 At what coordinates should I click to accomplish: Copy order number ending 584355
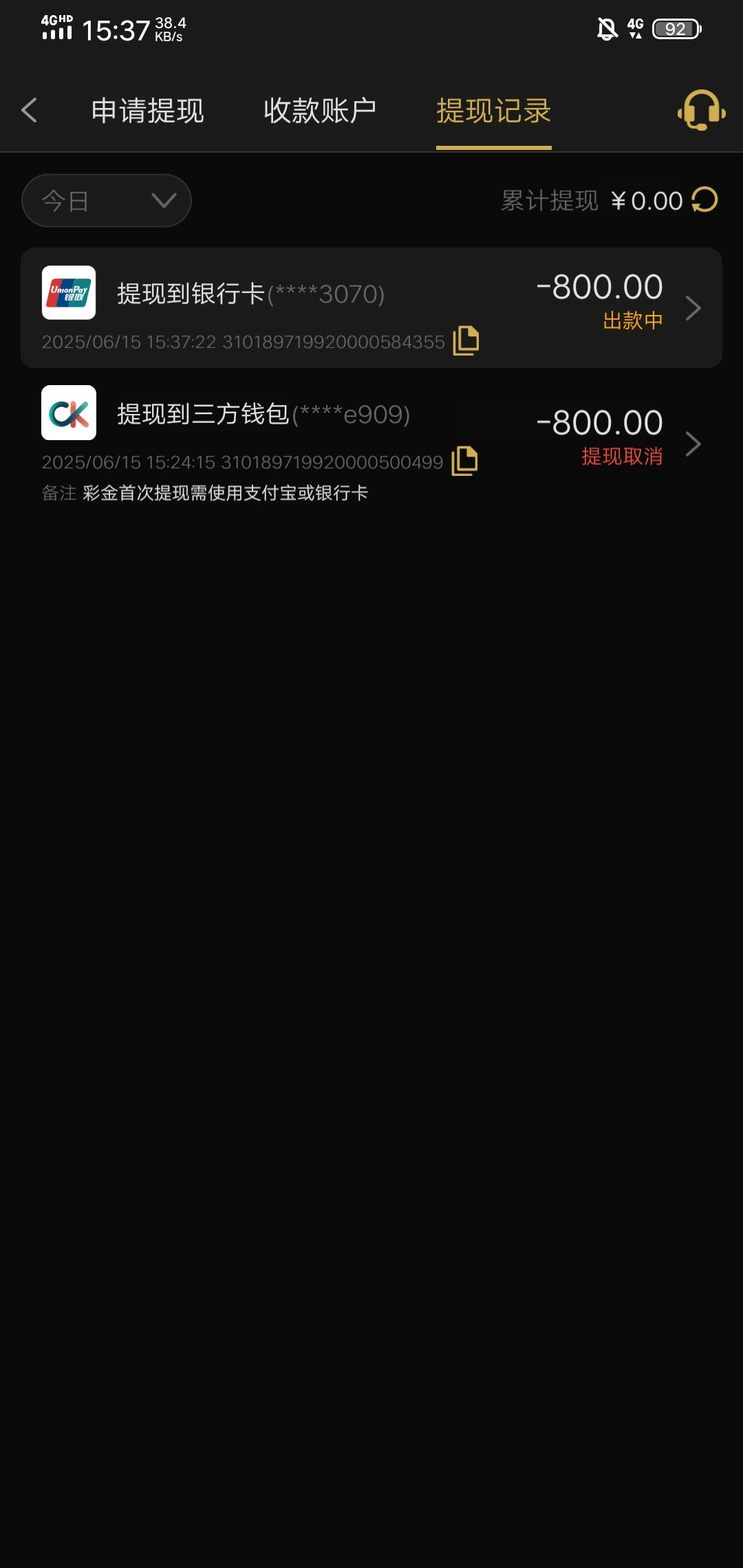point(466,340)
